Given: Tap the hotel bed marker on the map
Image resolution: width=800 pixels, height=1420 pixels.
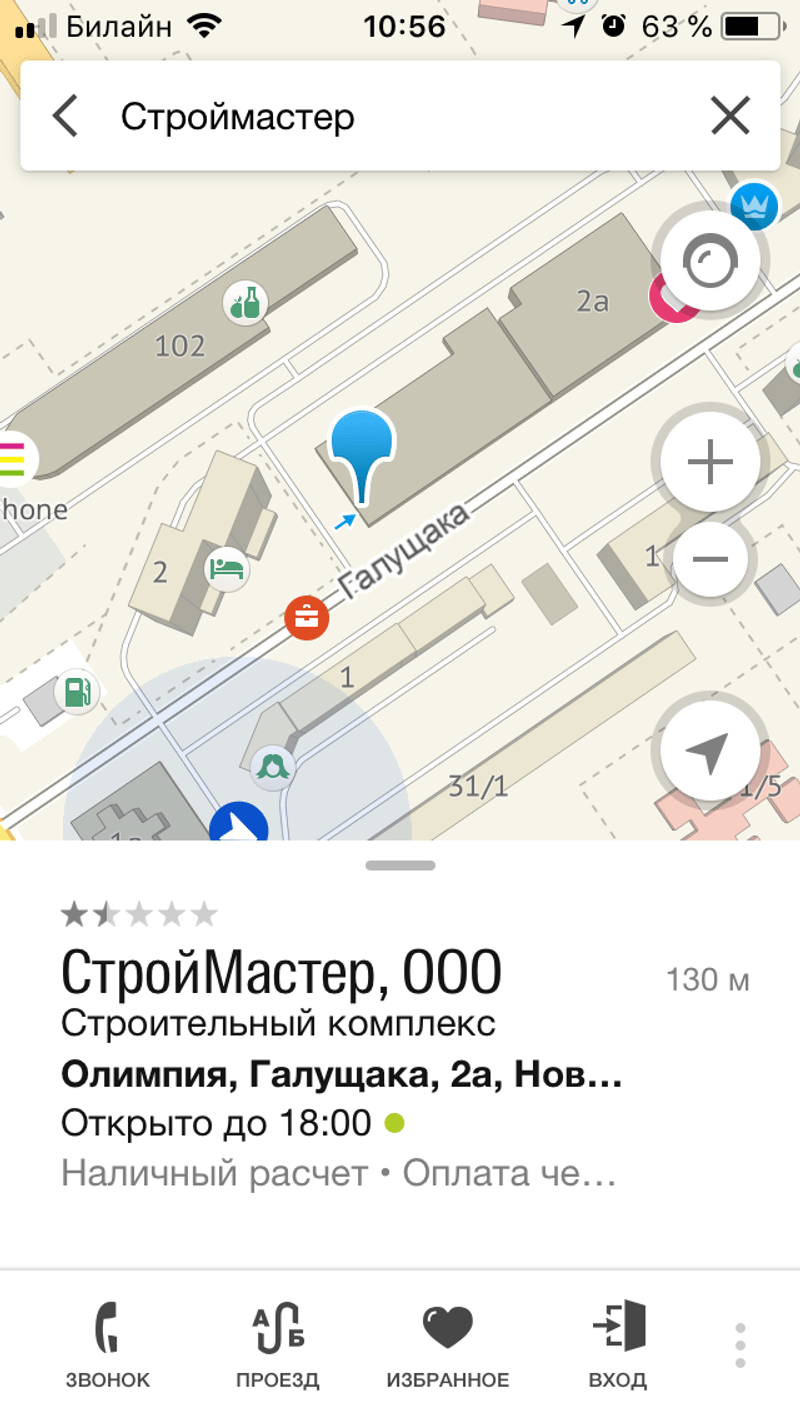Looking at the screenshot, I should (227, 569).
